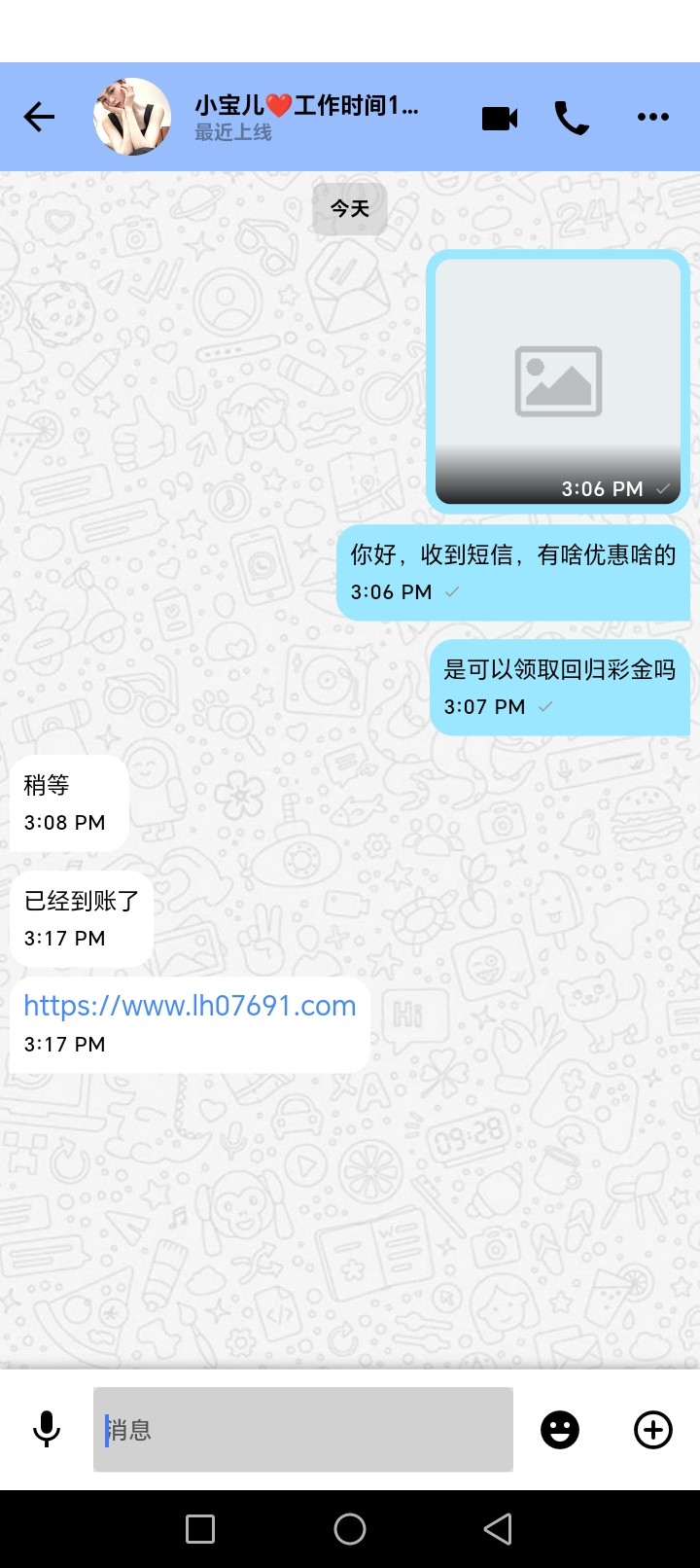Open the image sent at 3:06 PM
The width and height of the screenshot is (700, 1568).
pos(558,380)
